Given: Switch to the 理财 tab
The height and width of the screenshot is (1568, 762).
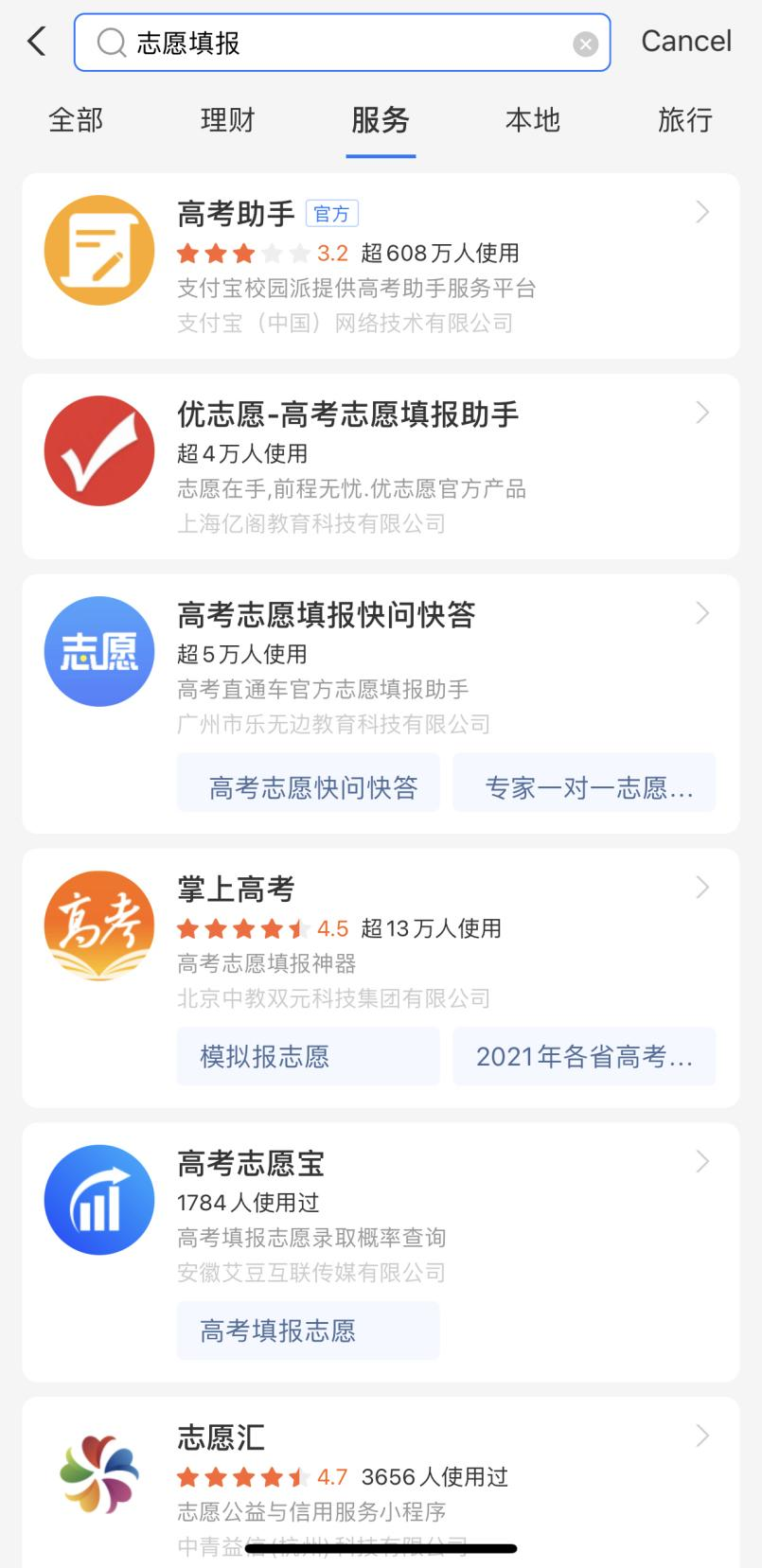Looking at the screenshot, I should click(x=225, y=120).
